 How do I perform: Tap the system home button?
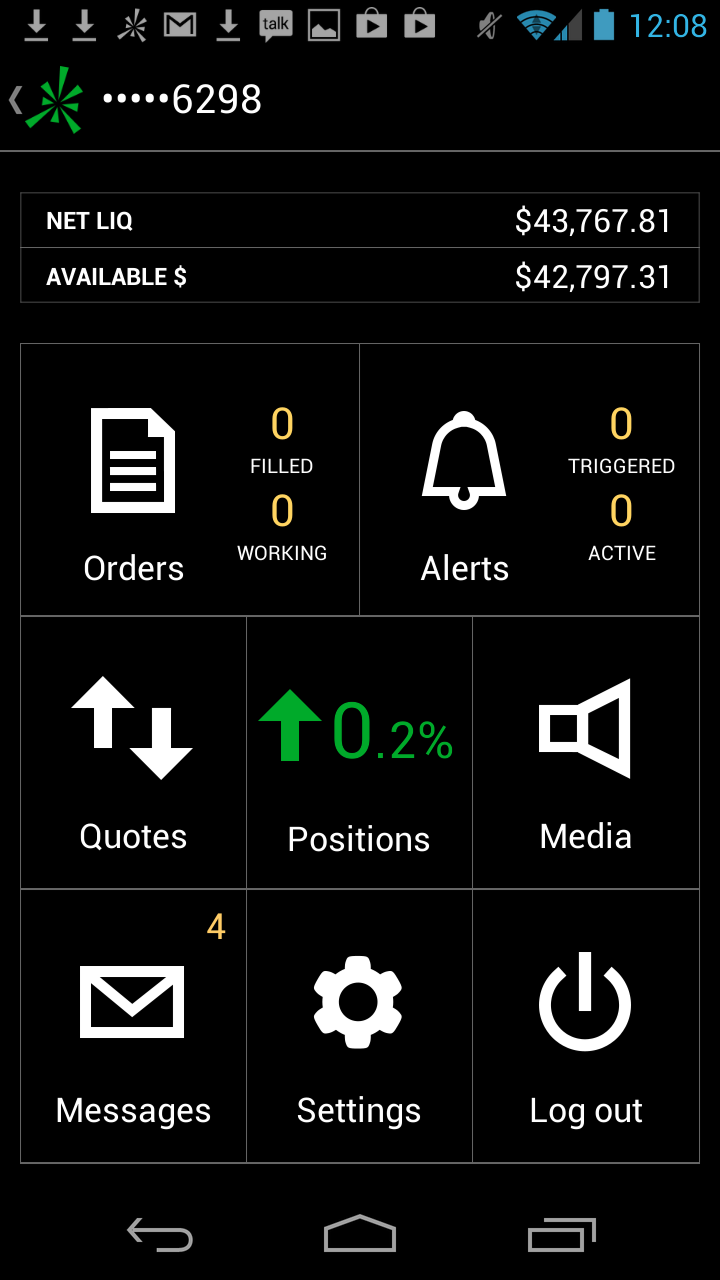(360, 1234)
